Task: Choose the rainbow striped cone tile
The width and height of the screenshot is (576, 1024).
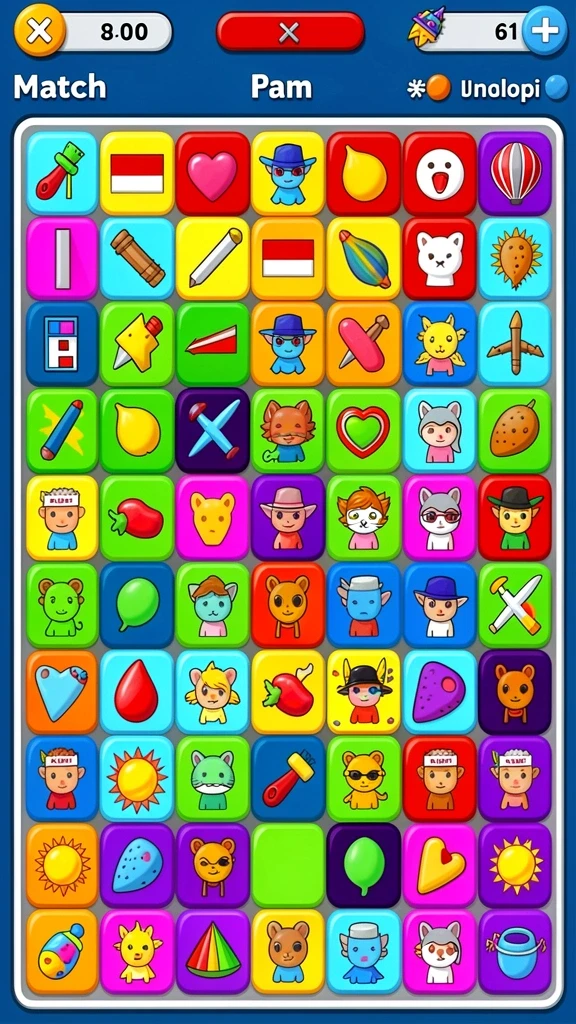Action: tap(212, 952)
